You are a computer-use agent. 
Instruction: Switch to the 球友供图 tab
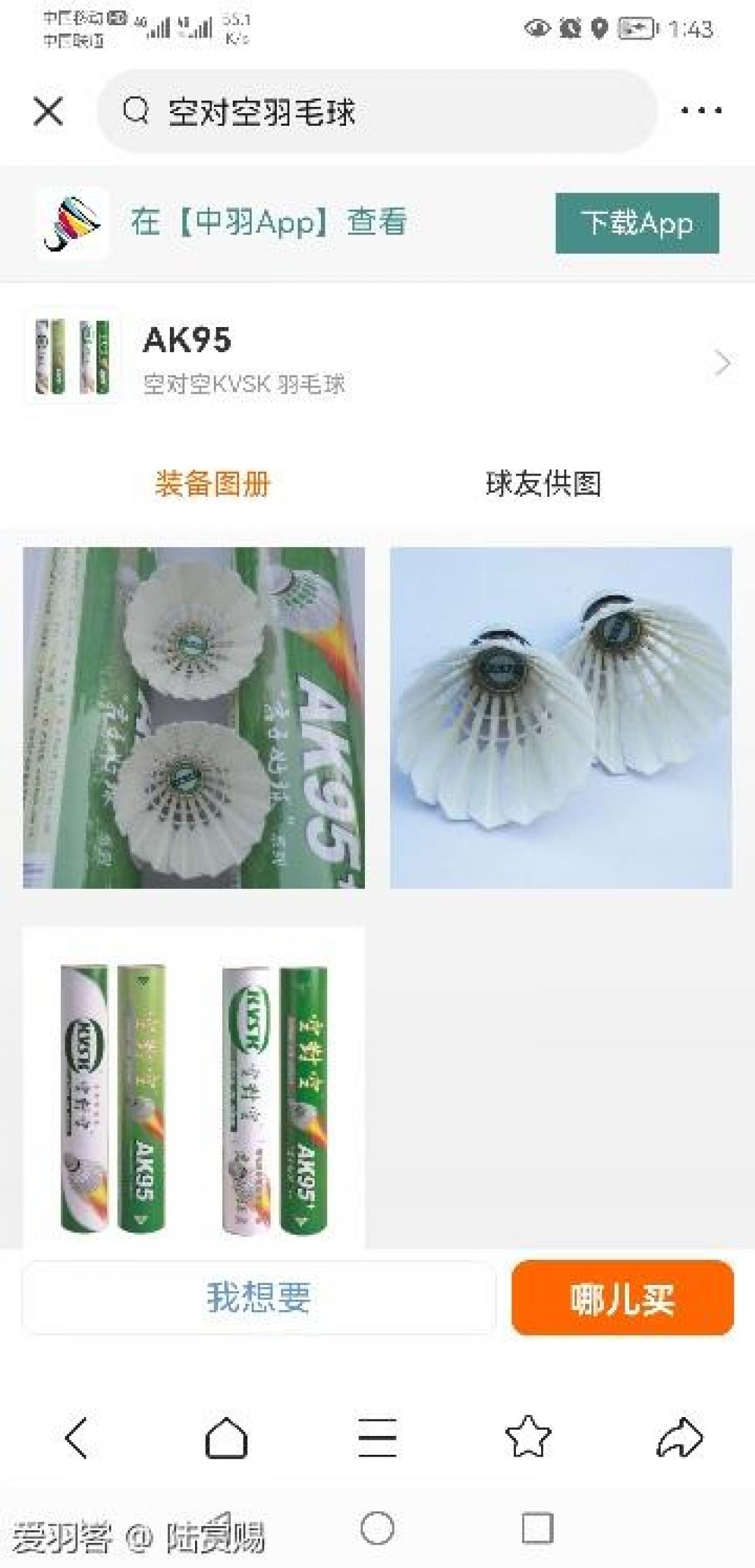click(542, 484)
